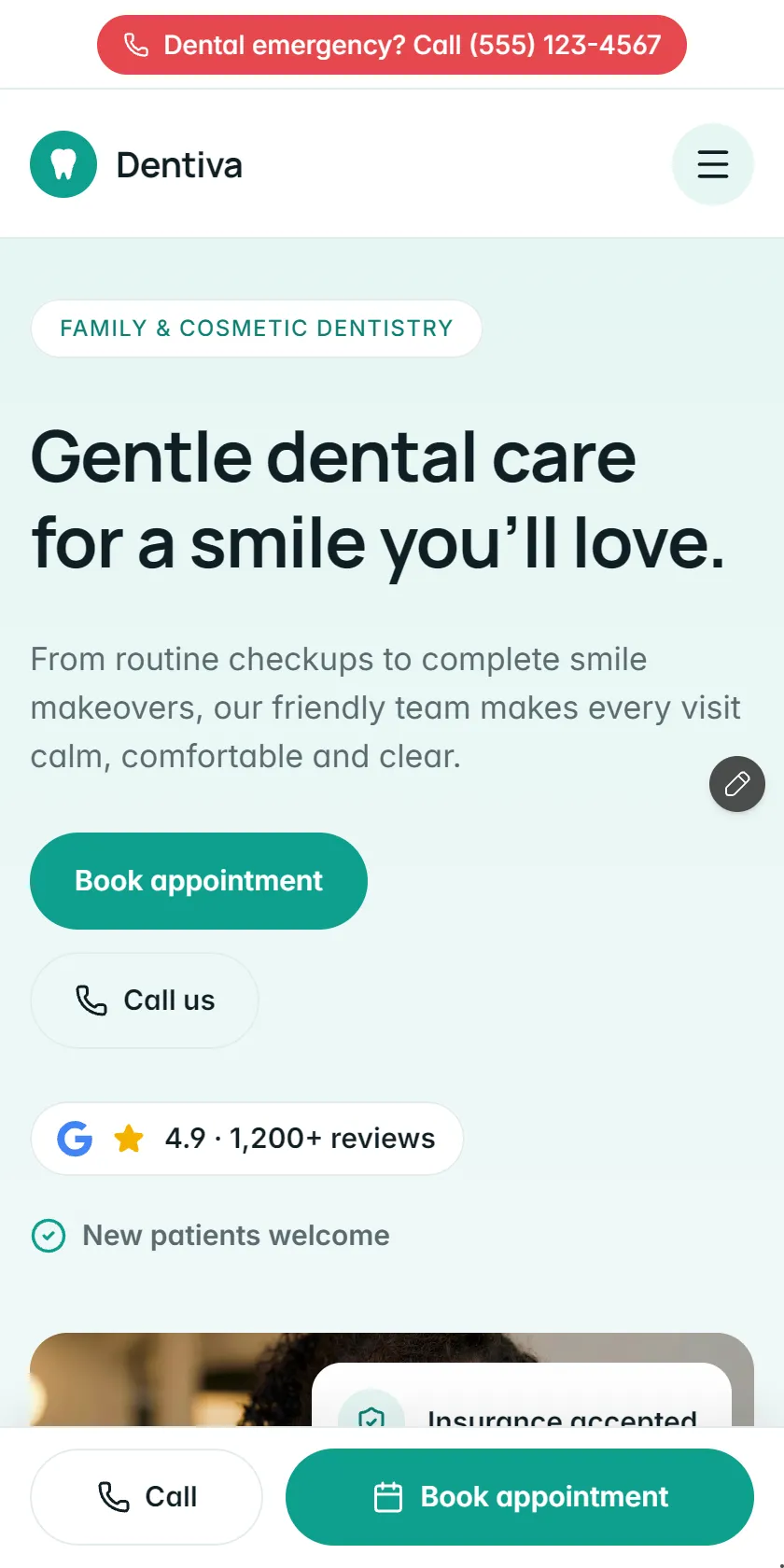Open the Google 4.9 reviews badge
784x1568 pixels.
click(247, 1139)
